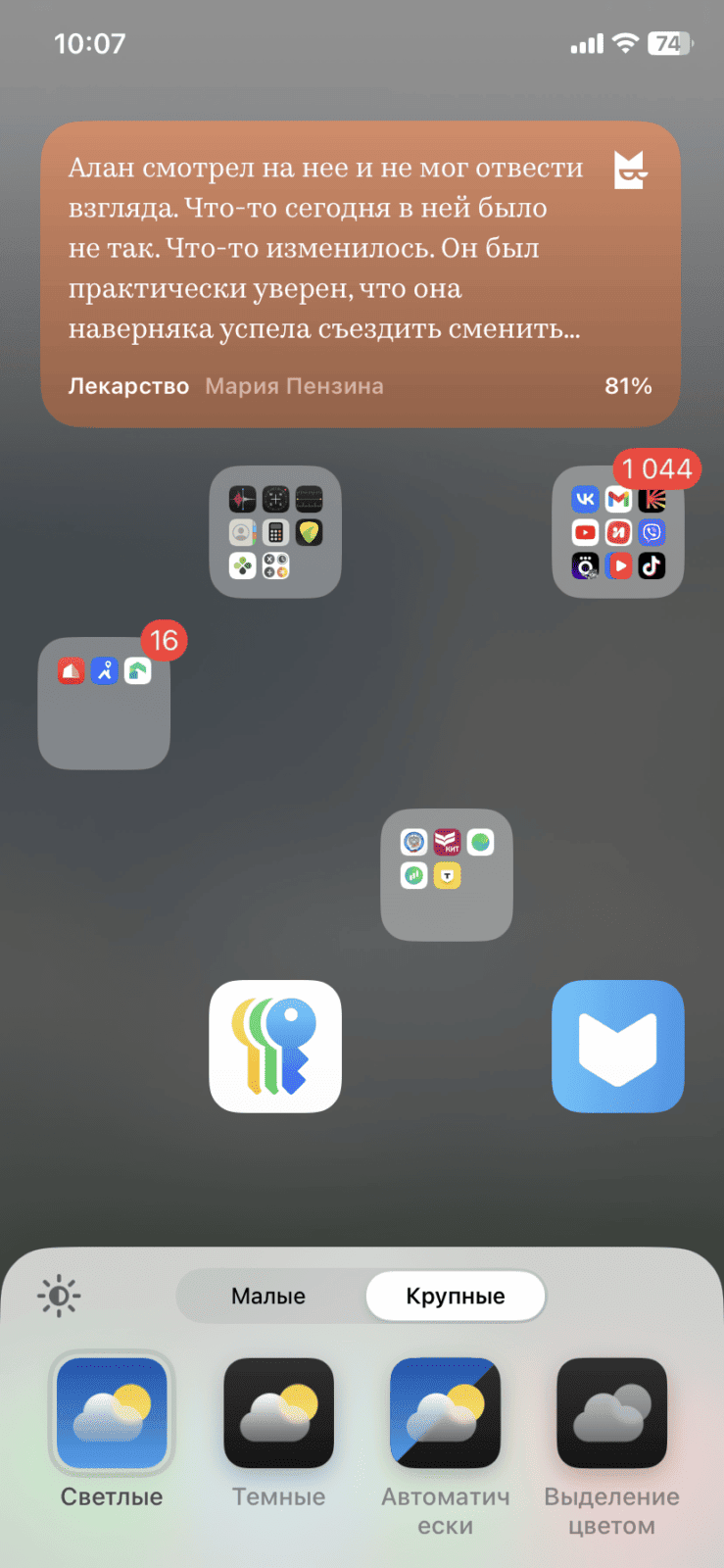Launch the blue book reader app

[618, 1047]
